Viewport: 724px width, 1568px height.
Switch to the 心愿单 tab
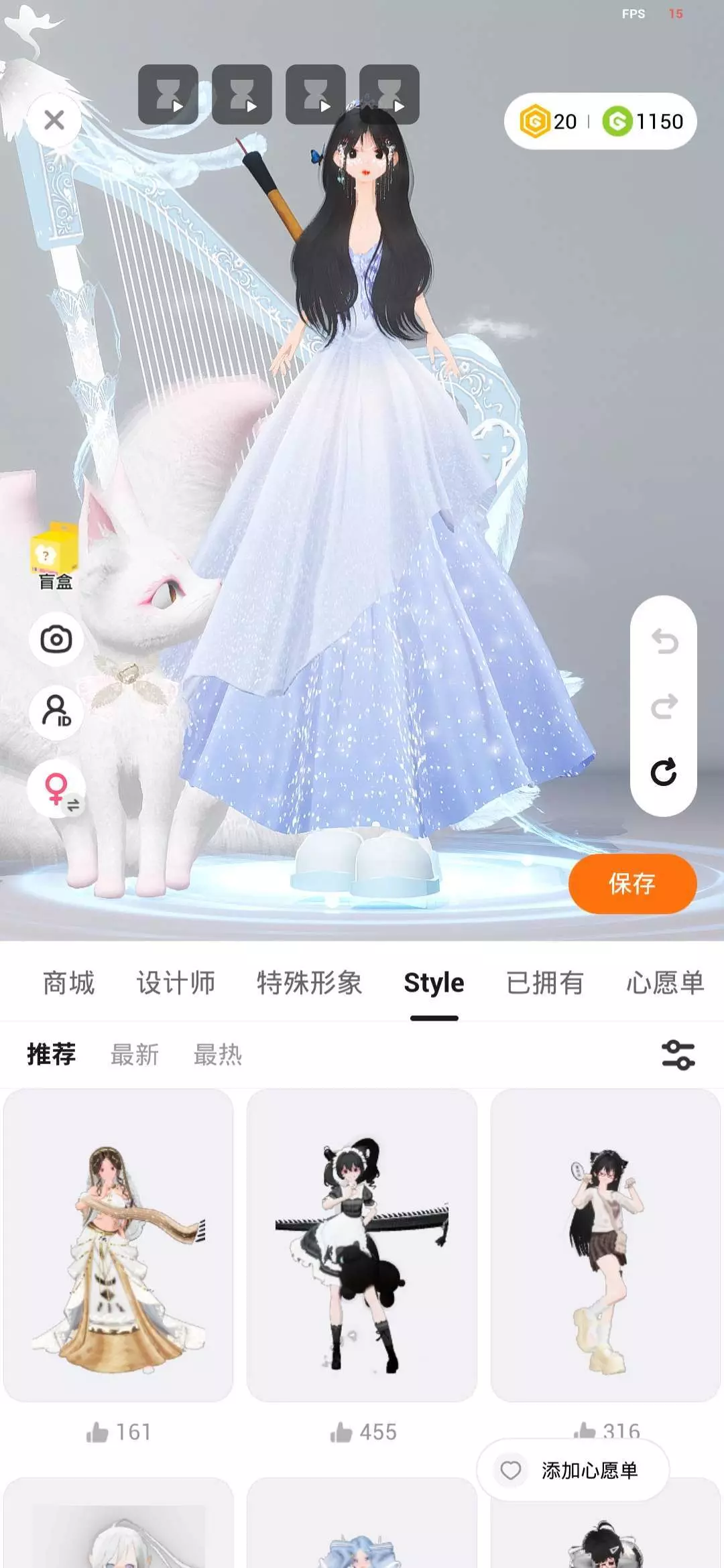coord(665,983)
